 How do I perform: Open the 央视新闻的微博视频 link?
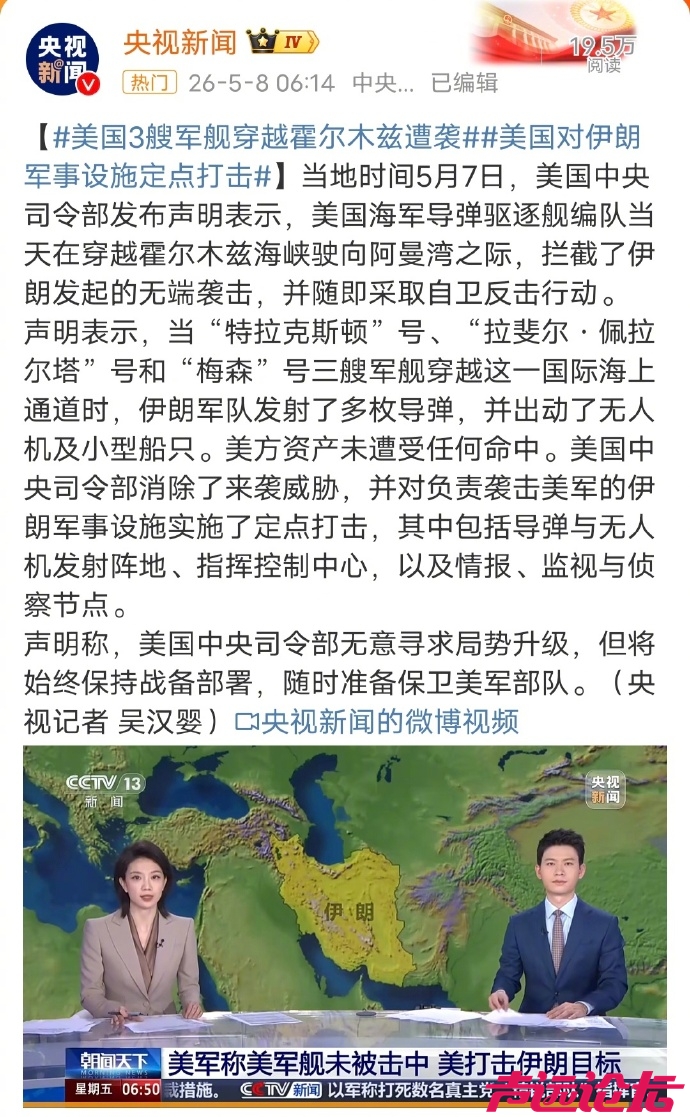point(377,722)
